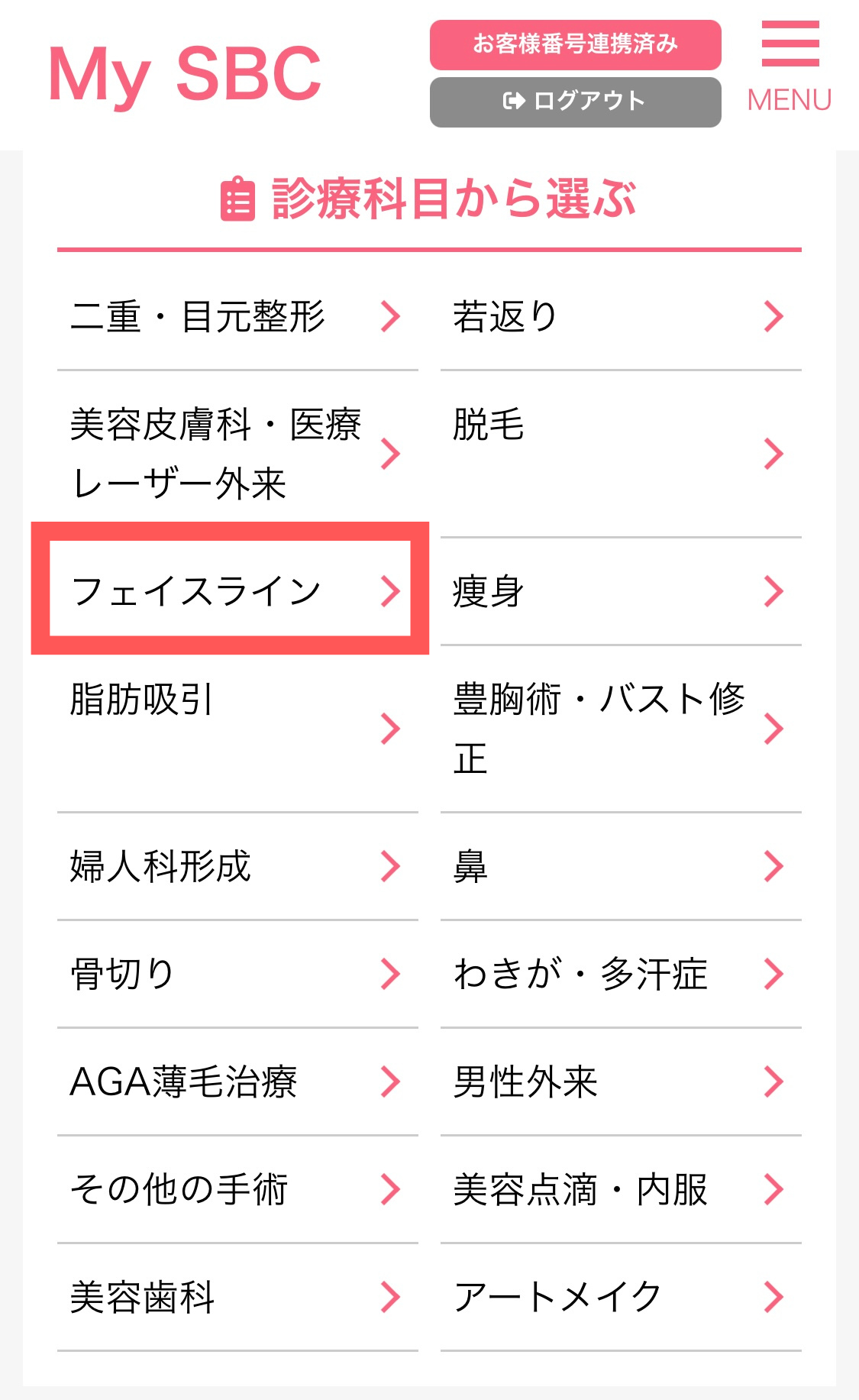Open the 婦人科形成 category

pyautogui.click(x=237, y=867)
